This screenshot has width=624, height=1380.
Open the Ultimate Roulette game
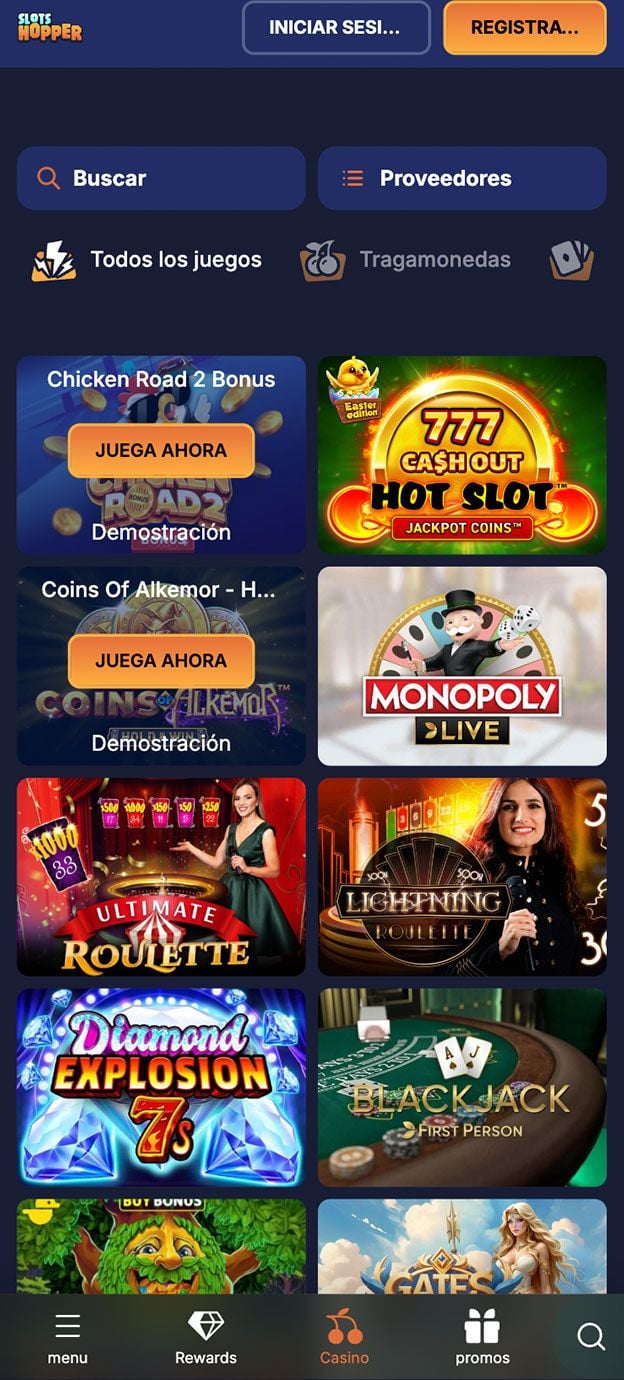click(161, 876)
